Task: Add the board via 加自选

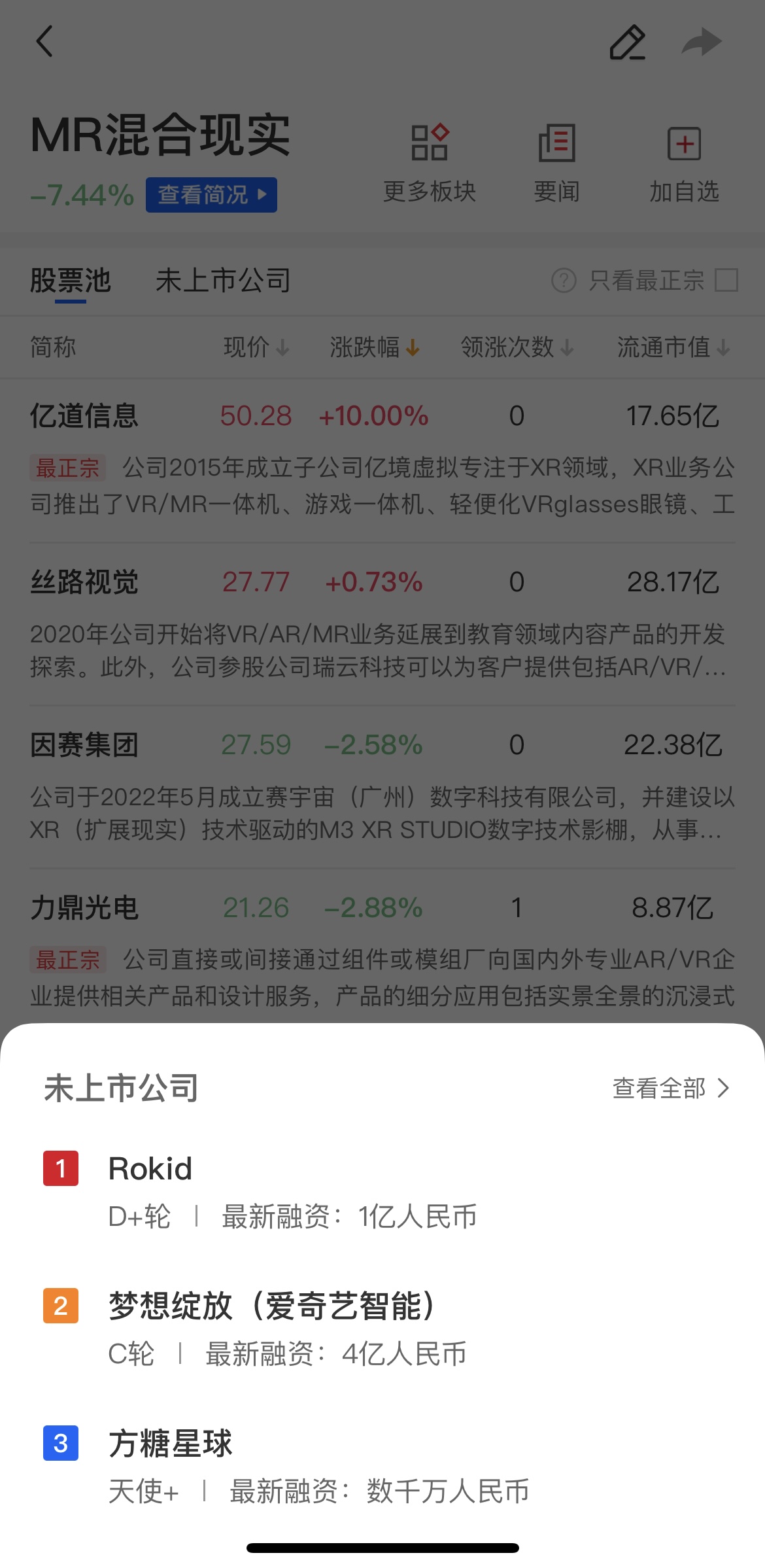Action: coord(684,162)
